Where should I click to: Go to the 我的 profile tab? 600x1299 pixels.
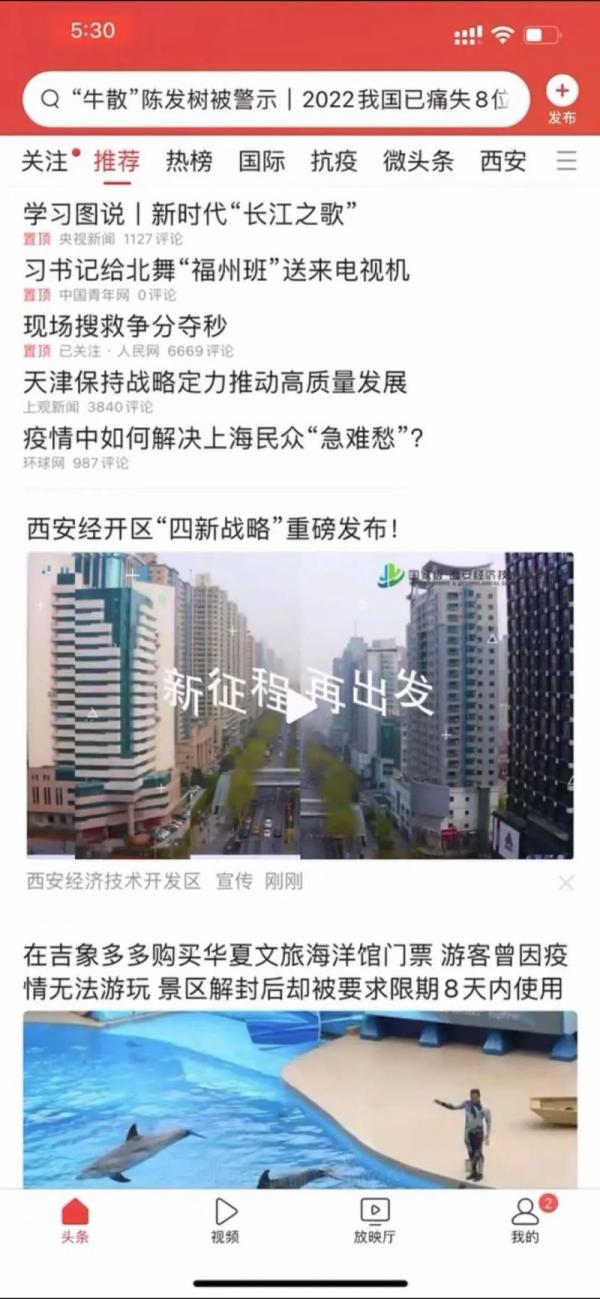point(525,1220)
